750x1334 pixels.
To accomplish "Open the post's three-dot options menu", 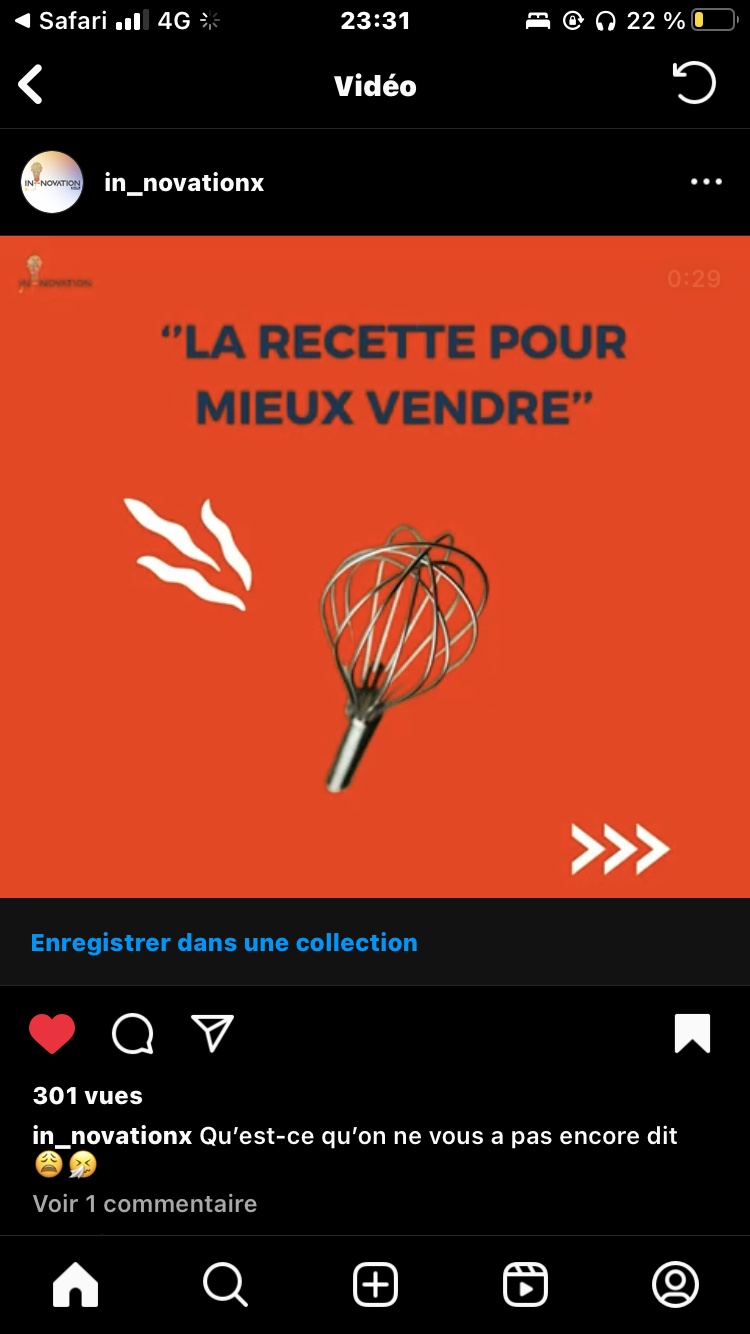I will click(x=706, y=182).
